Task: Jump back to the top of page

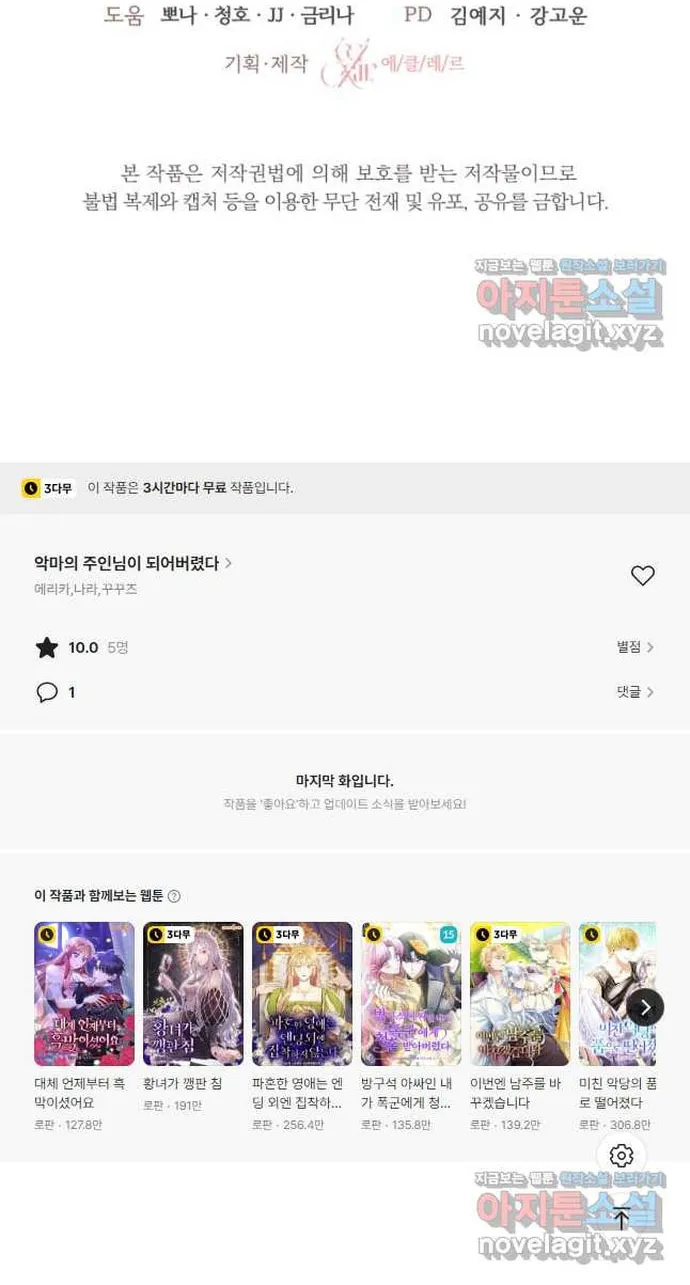Action: tap(621, 1218)
